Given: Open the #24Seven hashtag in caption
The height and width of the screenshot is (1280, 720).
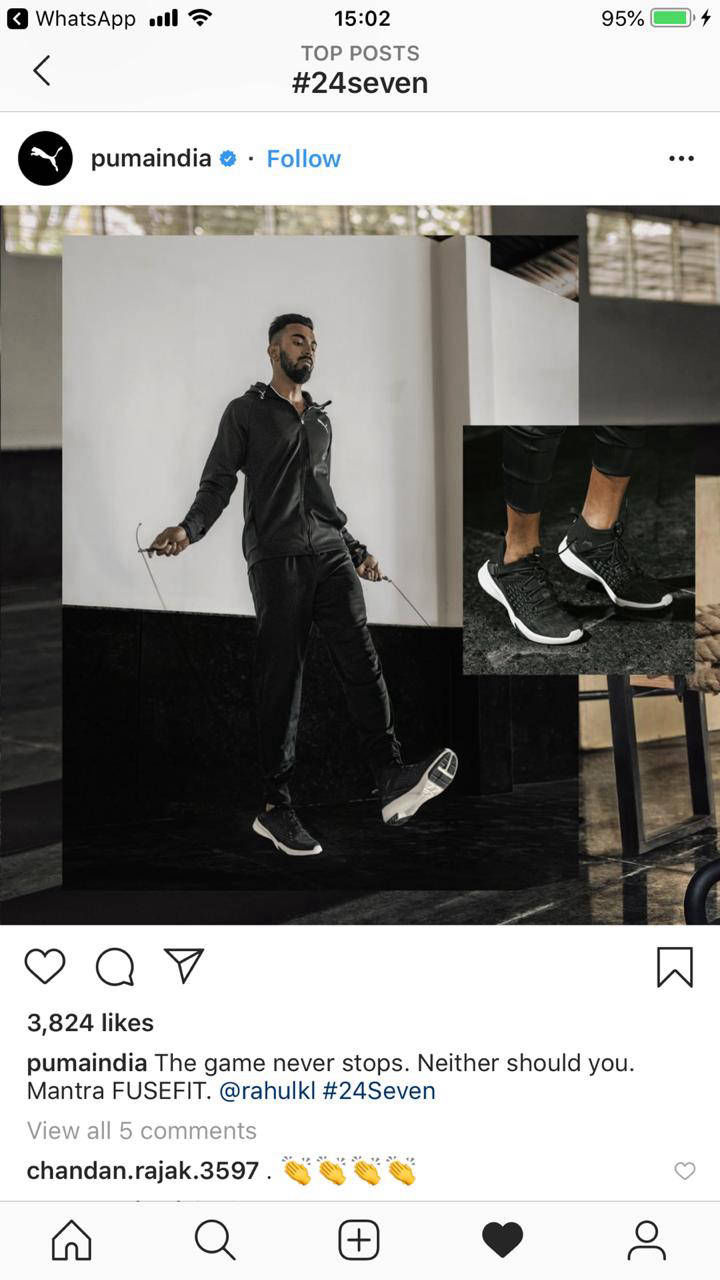Looking at the screenshot, I should pos(379,1090).
